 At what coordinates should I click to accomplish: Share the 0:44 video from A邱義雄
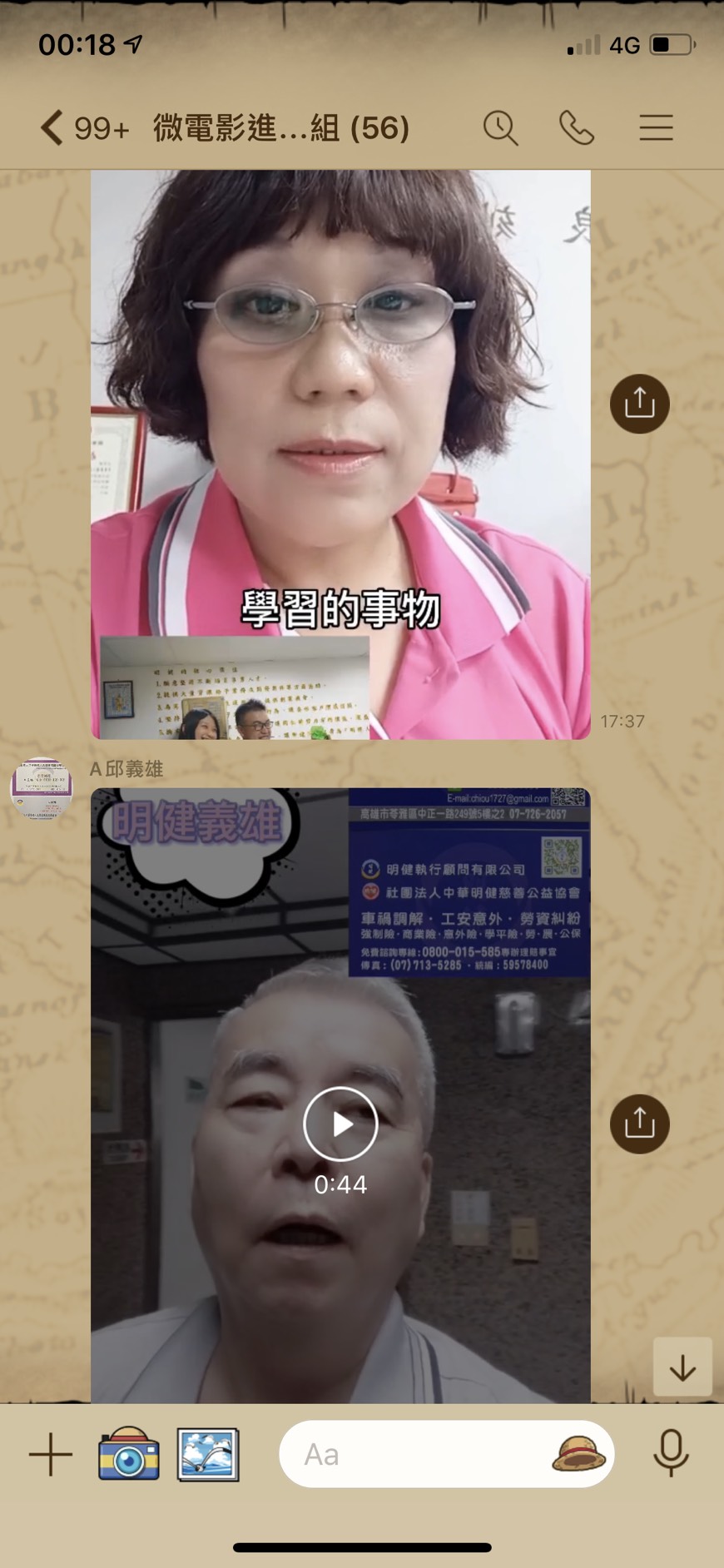(x=639, y=1124)
